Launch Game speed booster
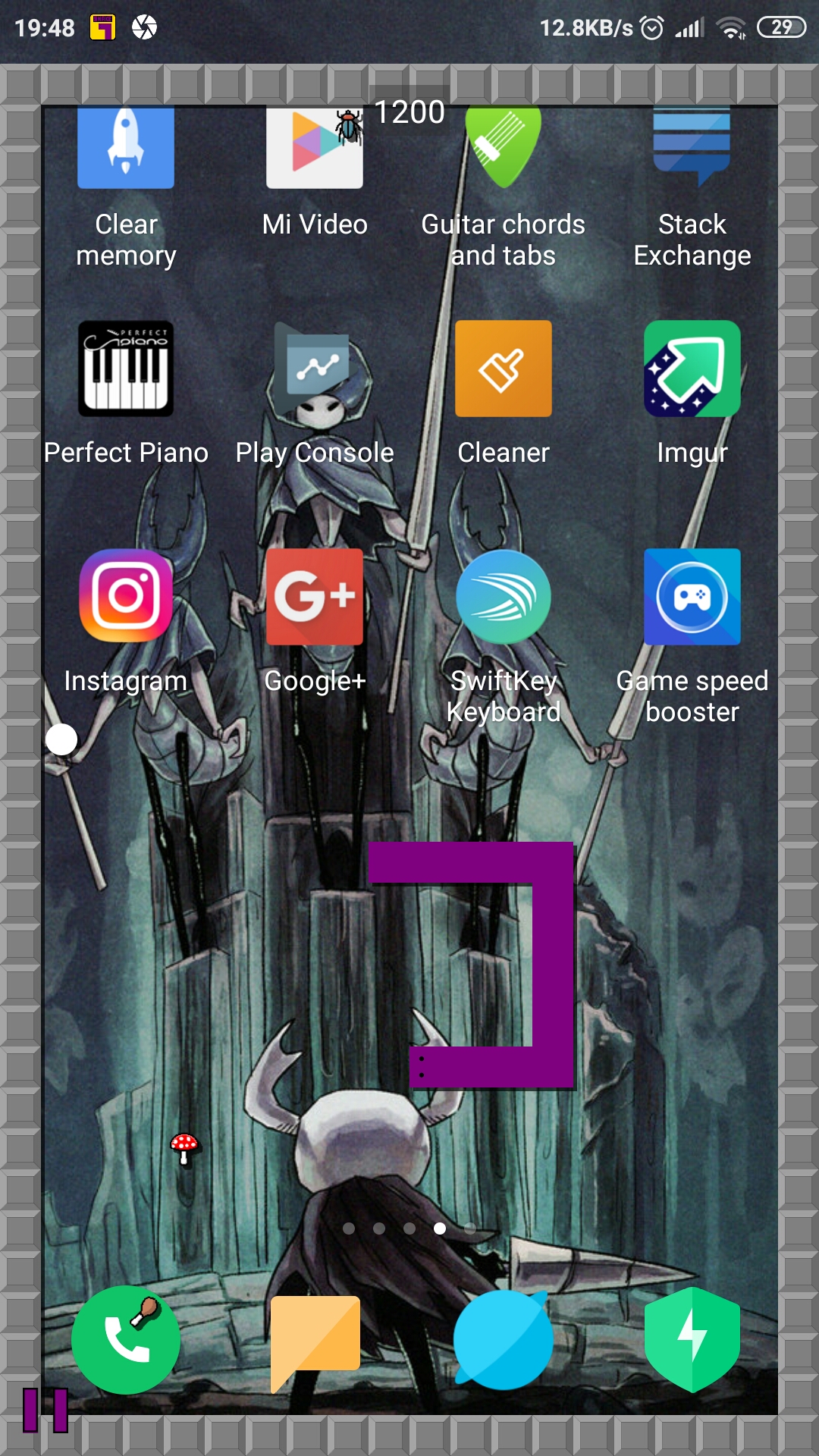819x1456 pixels. [x=692, y=596]
